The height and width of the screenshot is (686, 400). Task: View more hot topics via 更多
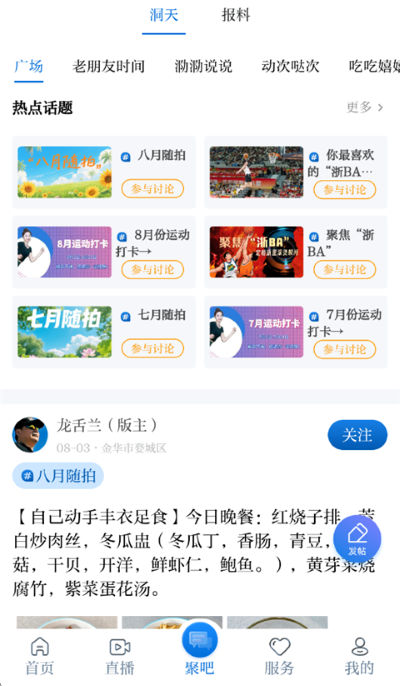pyautogui.click(x=365, y=107)
